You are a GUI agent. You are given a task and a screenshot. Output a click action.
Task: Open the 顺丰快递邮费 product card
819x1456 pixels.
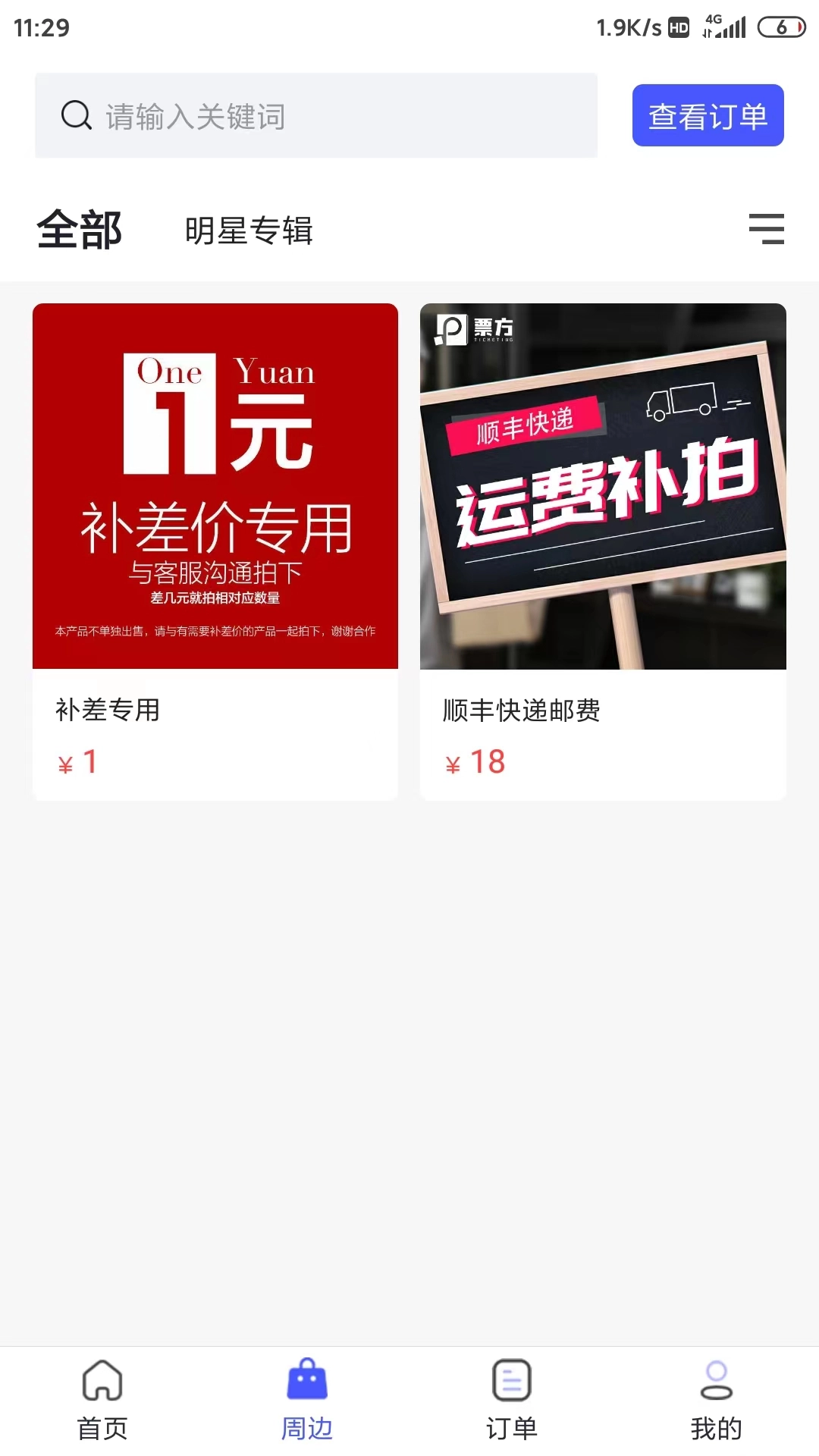pyautogui.click(x=603, y=485)
